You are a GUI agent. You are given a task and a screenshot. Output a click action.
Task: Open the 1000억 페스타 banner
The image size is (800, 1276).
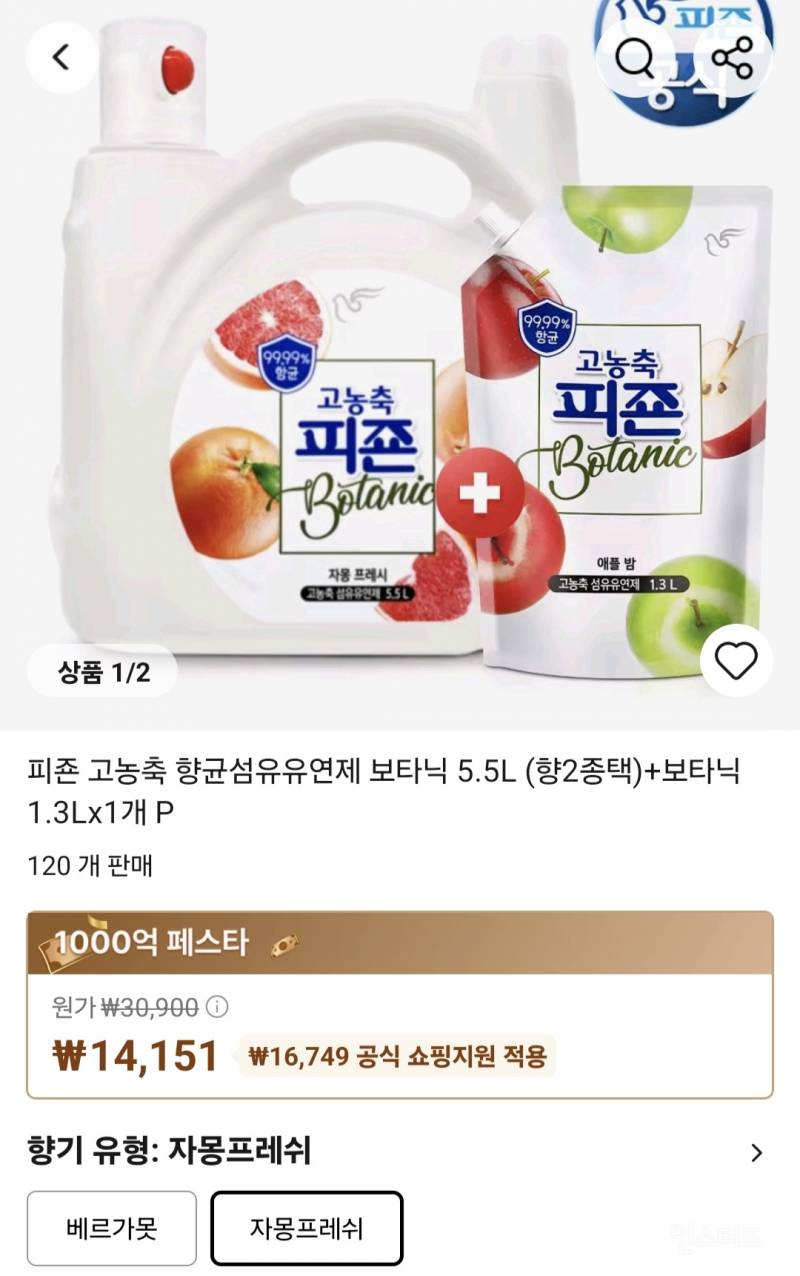[399, 943]
